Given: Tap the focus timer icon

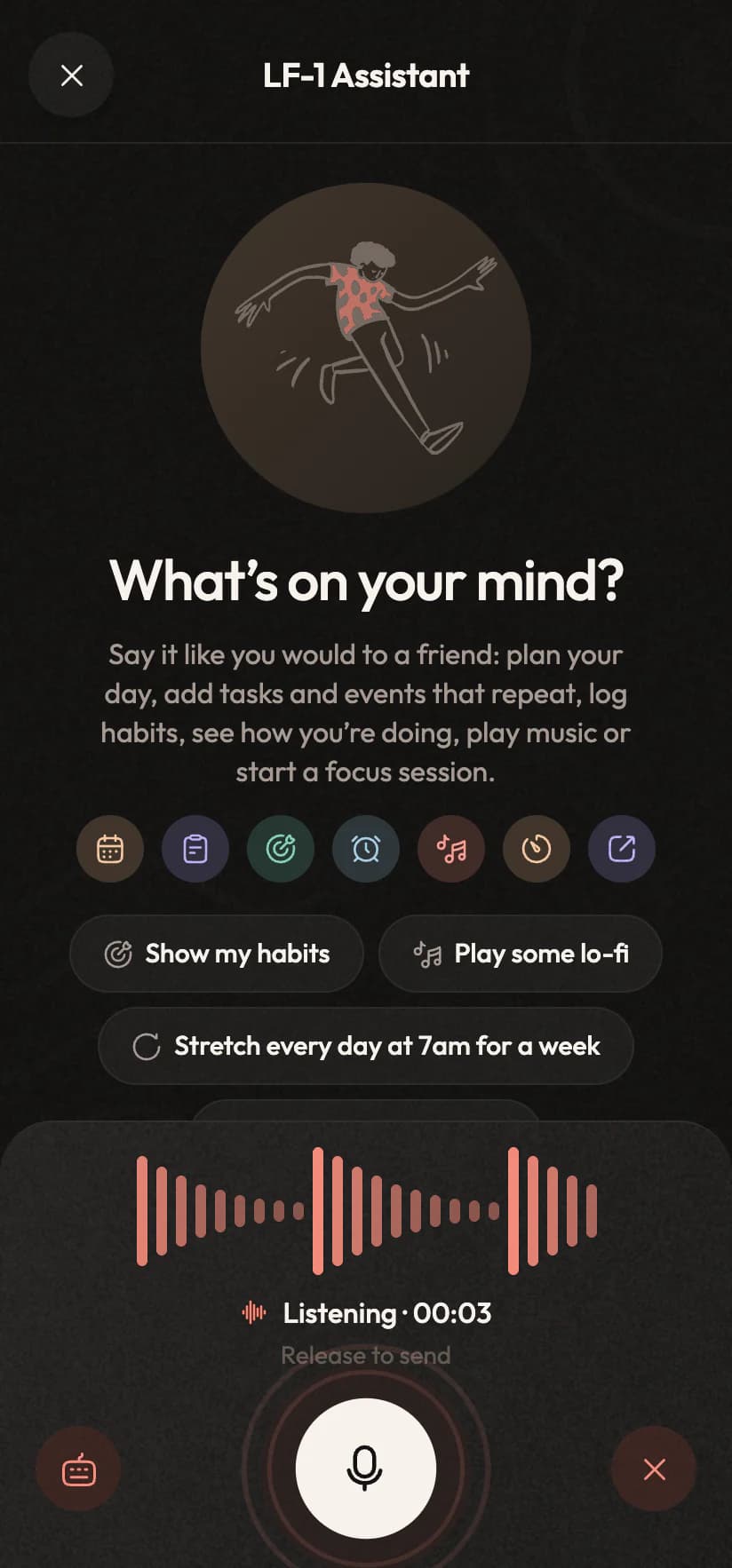Looking at the screenshot, I should pos(537,849).
